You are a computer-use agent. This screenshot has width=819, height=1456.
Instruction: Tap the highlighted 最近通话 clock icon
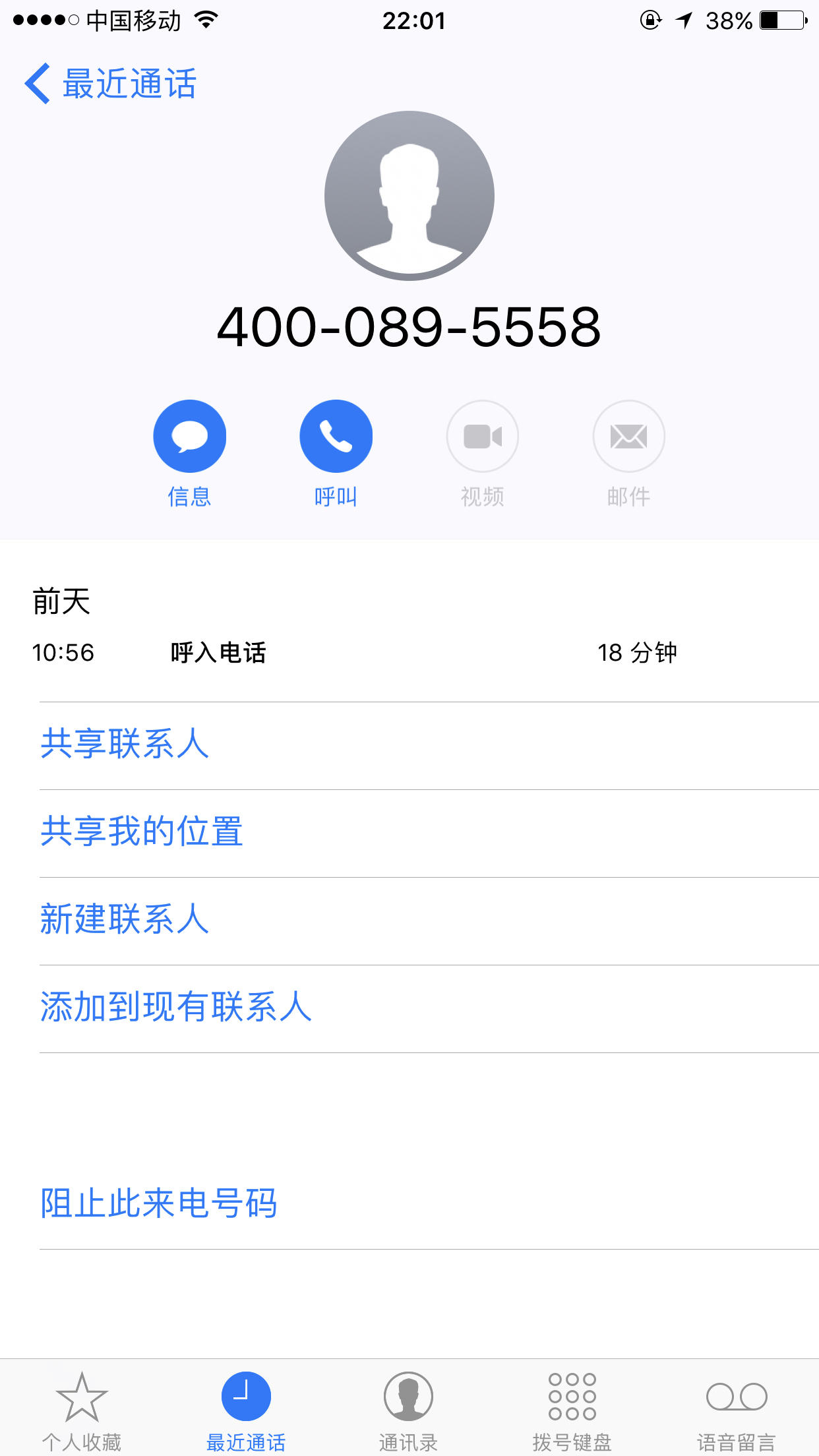tap(245, 1395)
